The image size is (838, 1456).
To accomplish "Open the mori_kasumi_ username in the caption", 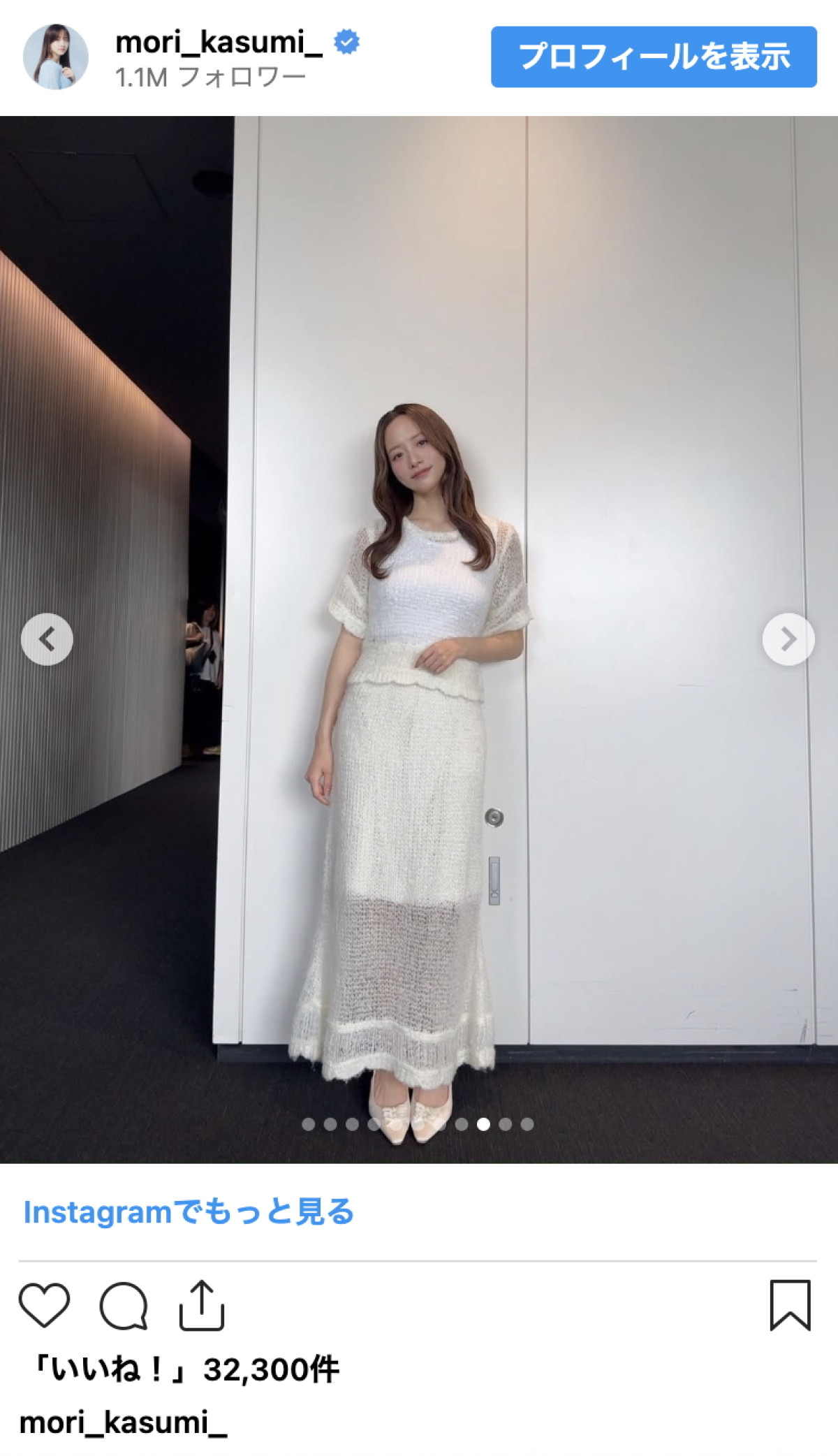I will tap(124, 1422).
